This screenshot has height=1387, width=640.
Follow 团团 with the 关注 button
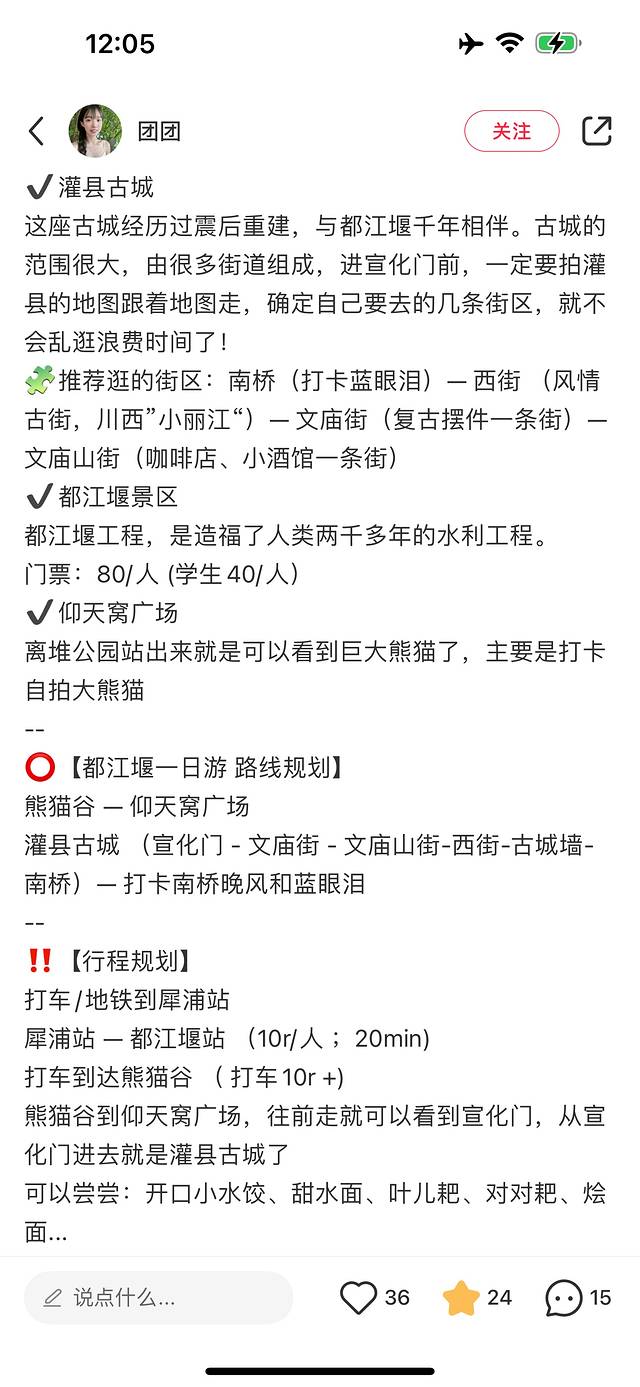(511, 131)
